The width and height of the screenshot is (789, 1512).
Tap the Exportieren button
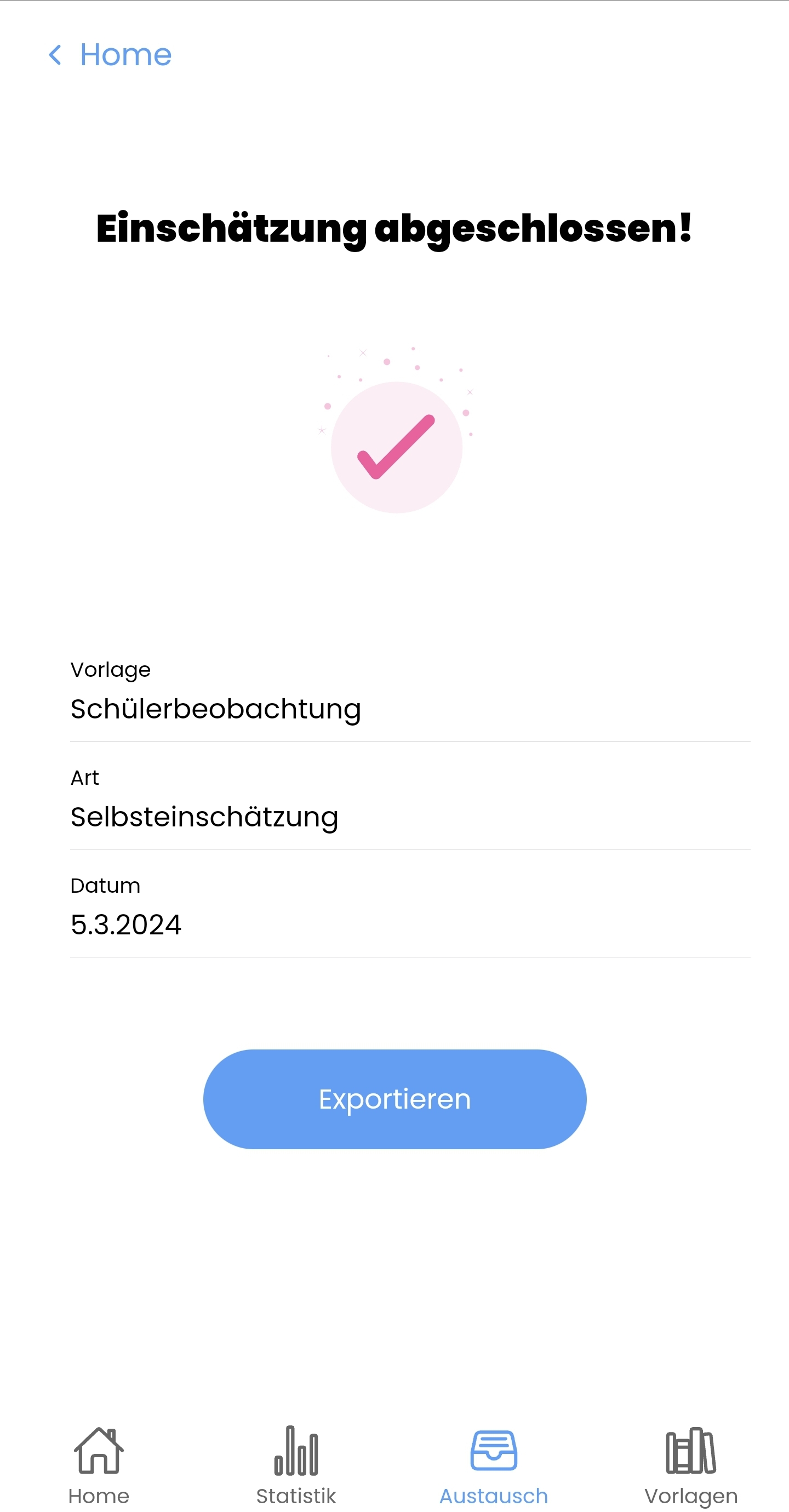[x=395, y=1099]
